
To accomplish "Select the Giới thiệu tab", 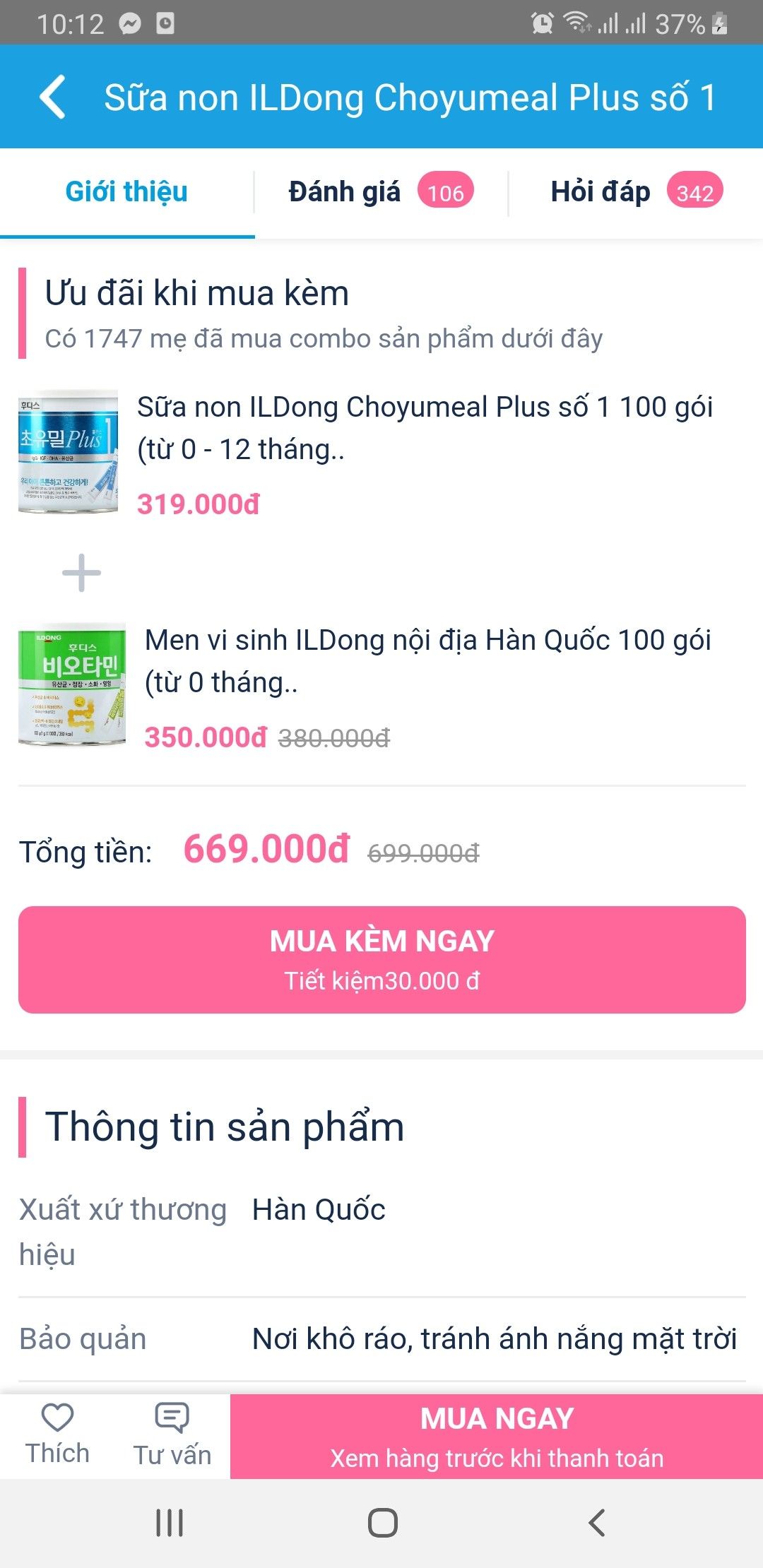I will tap(127, 191).
